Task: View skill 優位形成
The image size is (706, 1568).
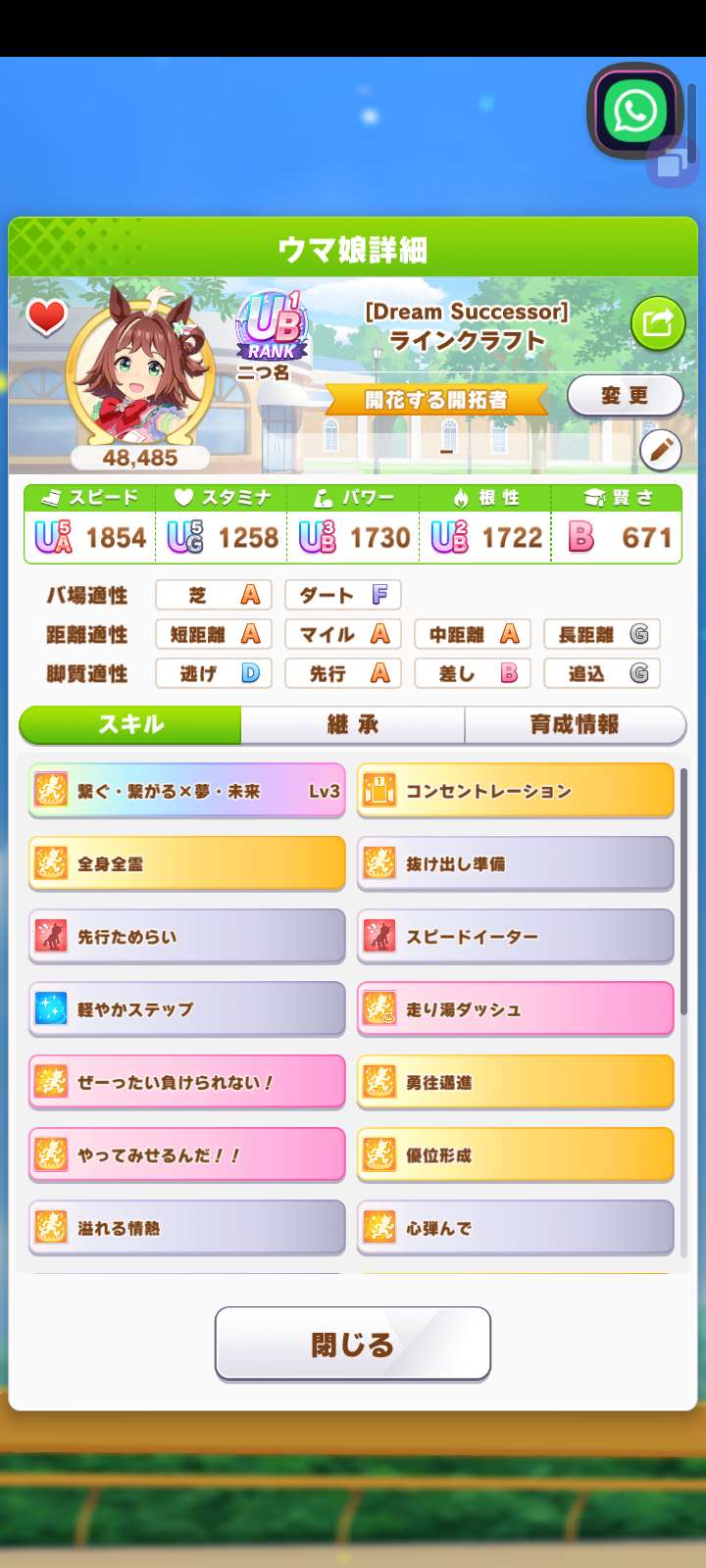Action: (516, 1154)
